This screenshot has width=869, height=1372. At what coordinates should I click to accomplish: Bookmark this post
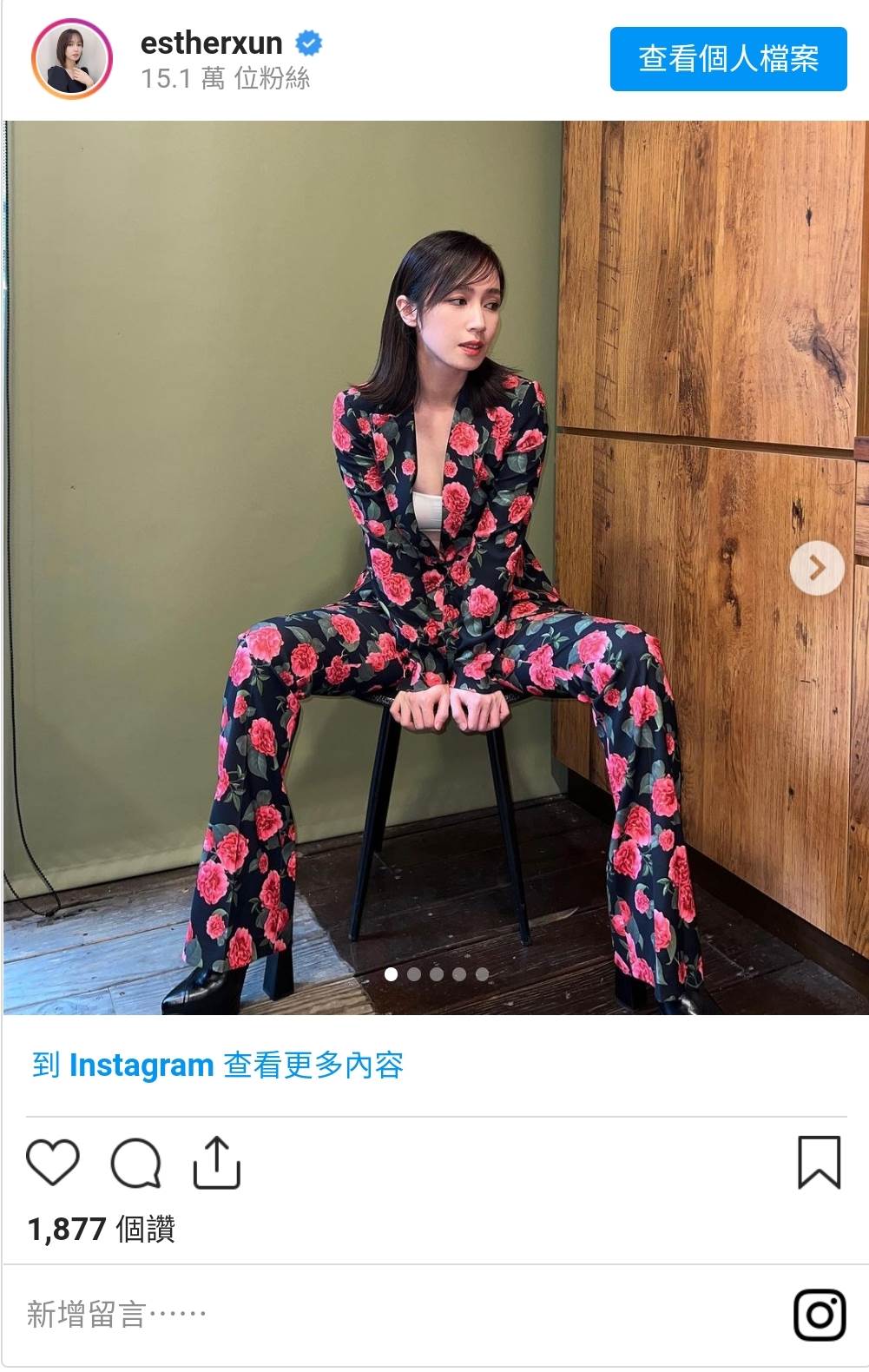(x=819, y=1162)
